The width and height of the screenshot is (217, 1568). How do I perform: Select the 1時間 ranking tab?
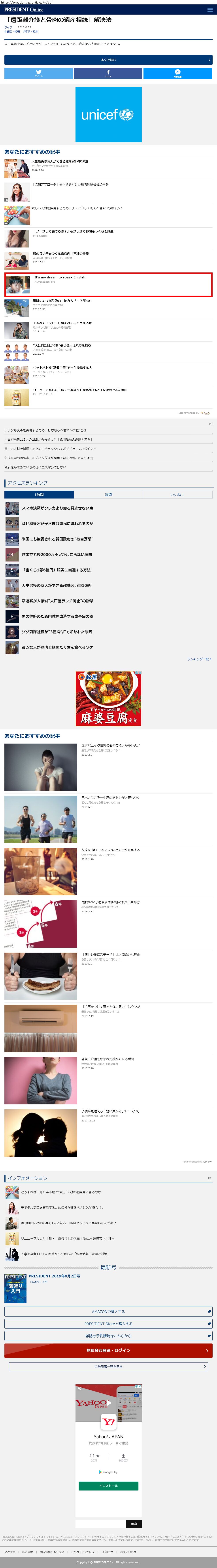point(39,495)
